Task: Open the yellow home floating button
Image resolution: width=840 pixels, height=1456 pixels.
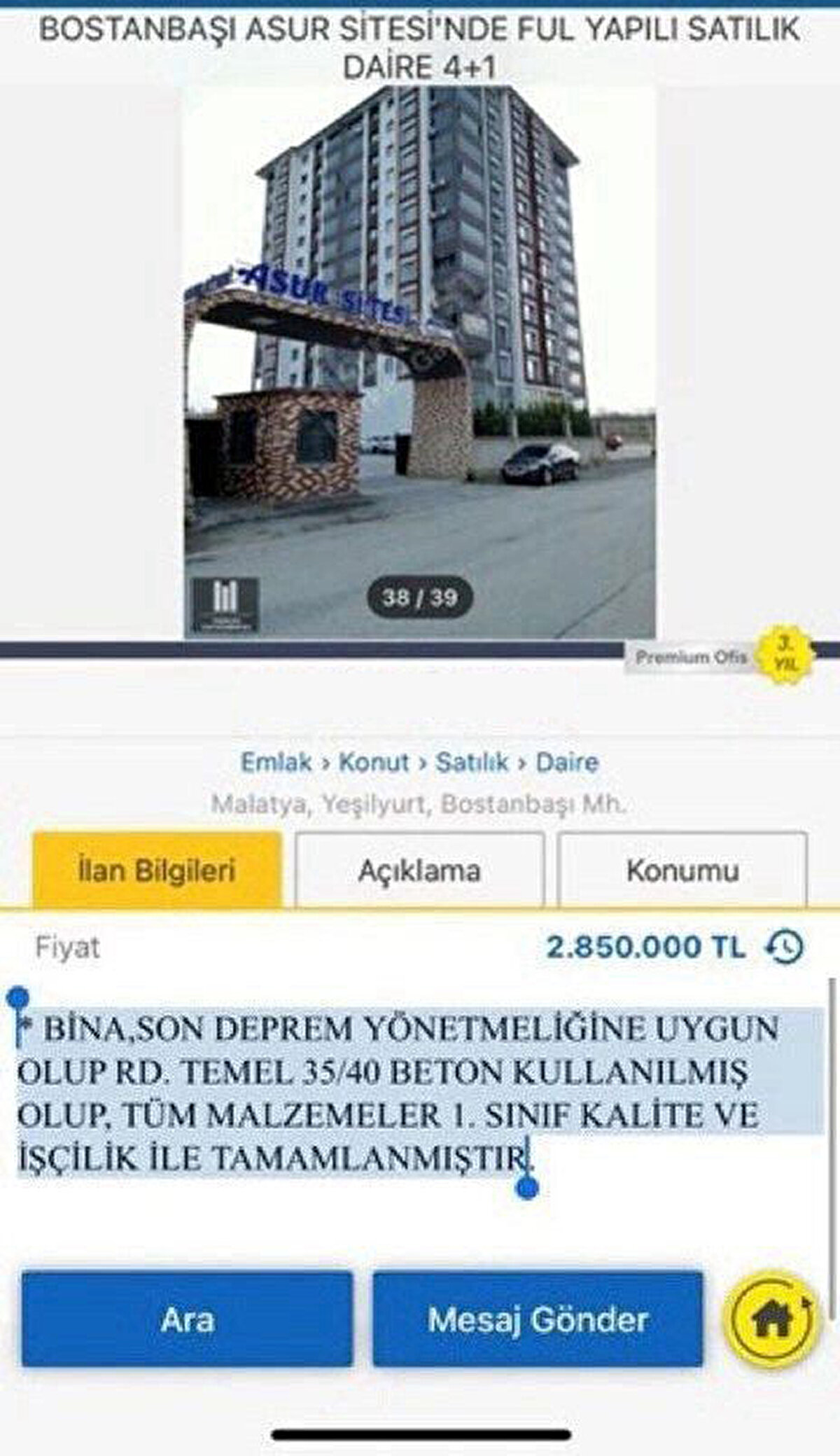Action: (x=771, y=1320)
